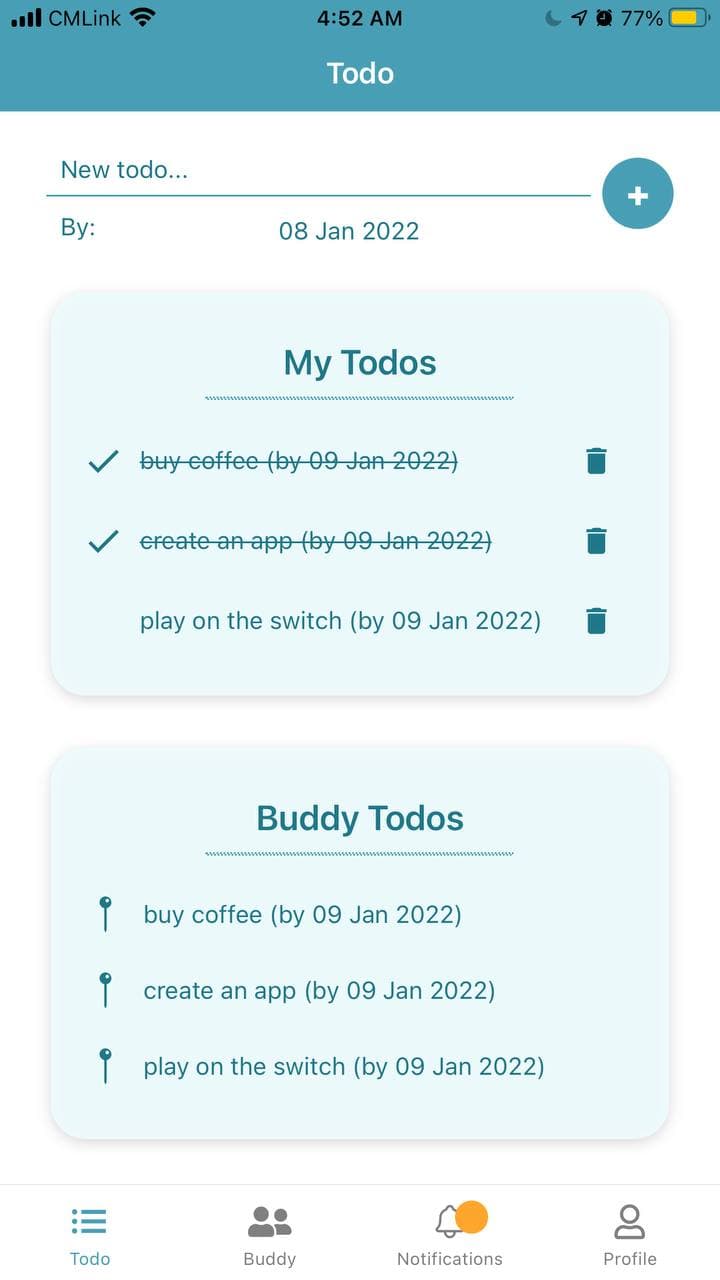This screenshot has height=1280, width=720.
Task: Uncheck the create an app checkmark
Action: pyautogui.click(x=104, y=541)
